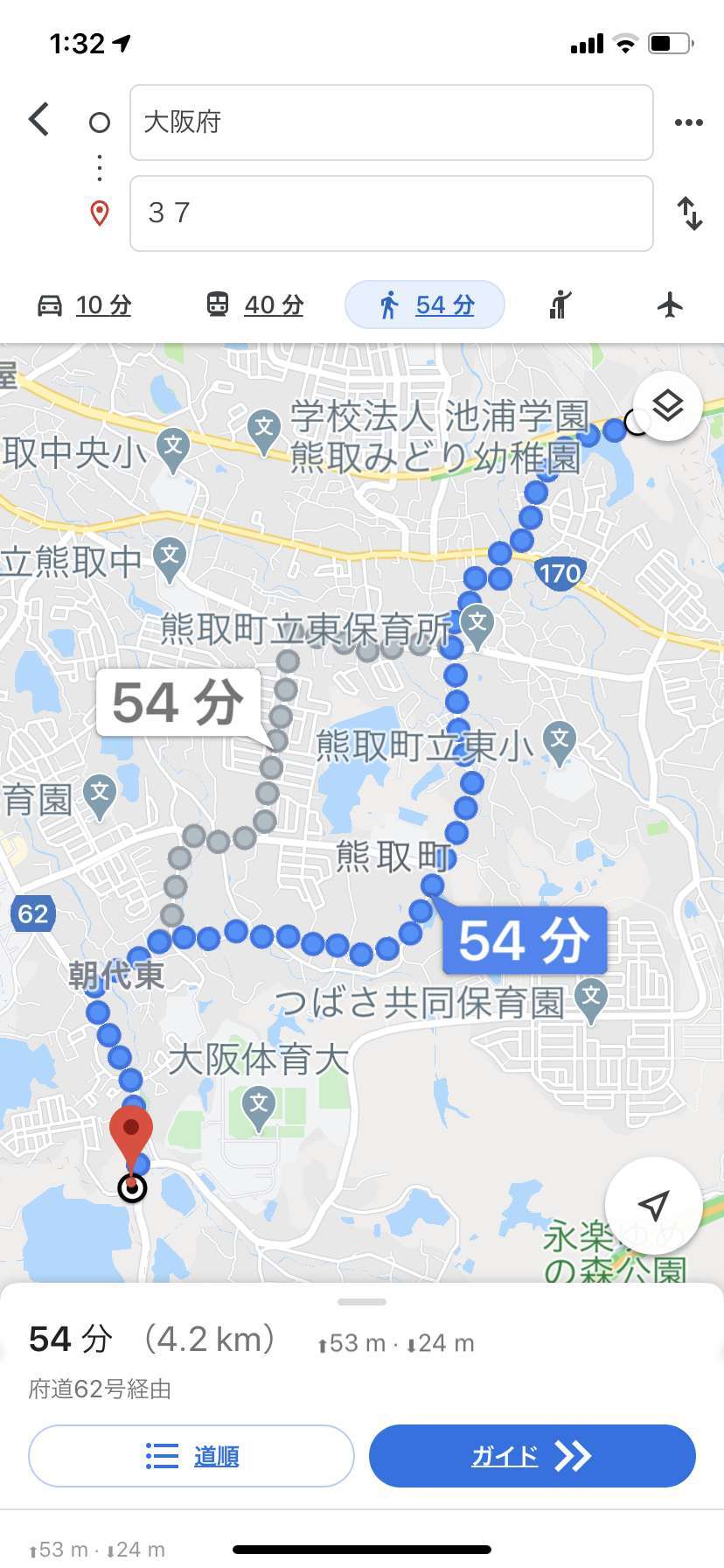The width and height of the screenshot is (724, 1568).
Task: Switch to the driving 10 分 tab
Action: tap(85, 304)
